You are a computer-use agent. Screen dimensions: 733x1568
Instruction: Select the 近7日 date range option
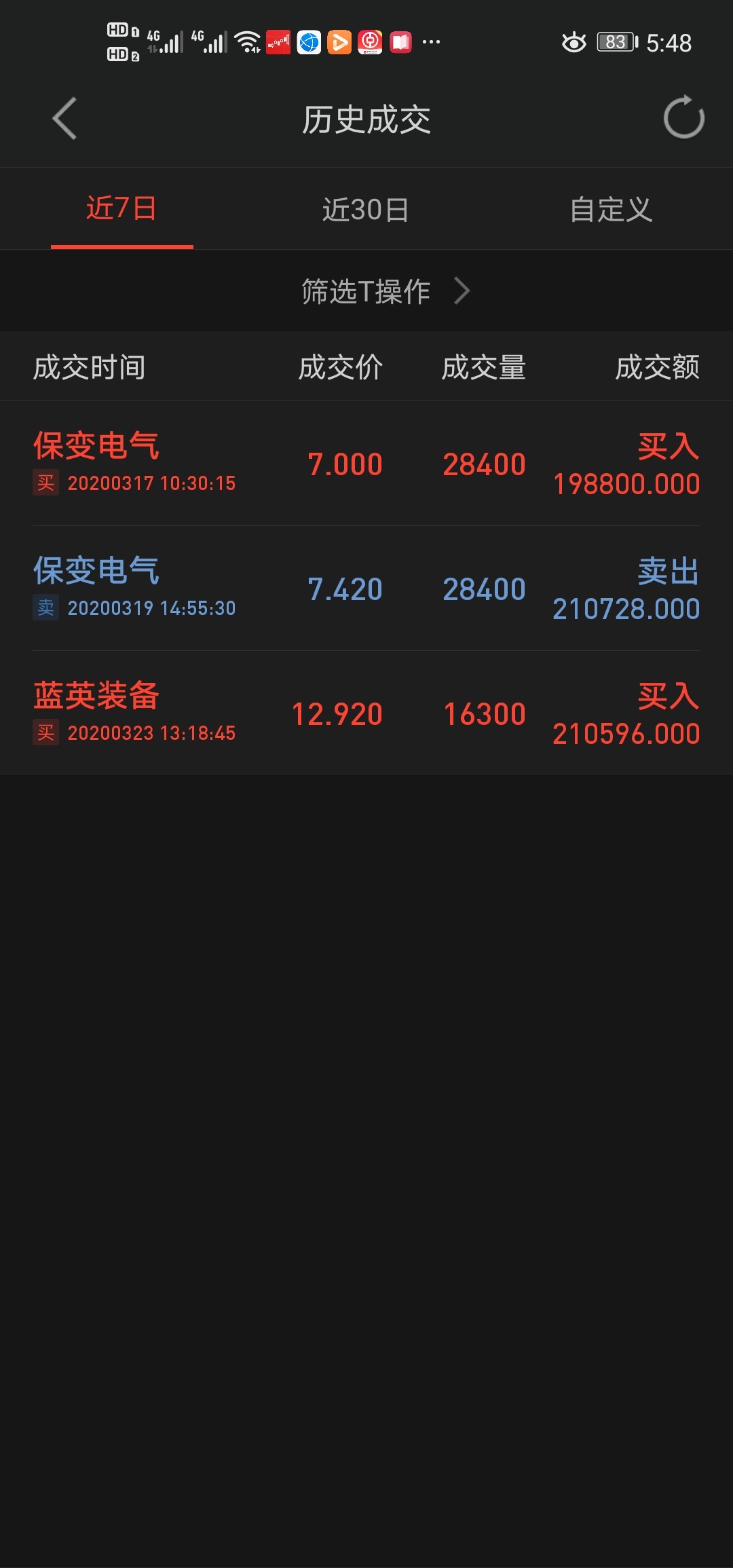pyautogui.click(x=121, y=209)
